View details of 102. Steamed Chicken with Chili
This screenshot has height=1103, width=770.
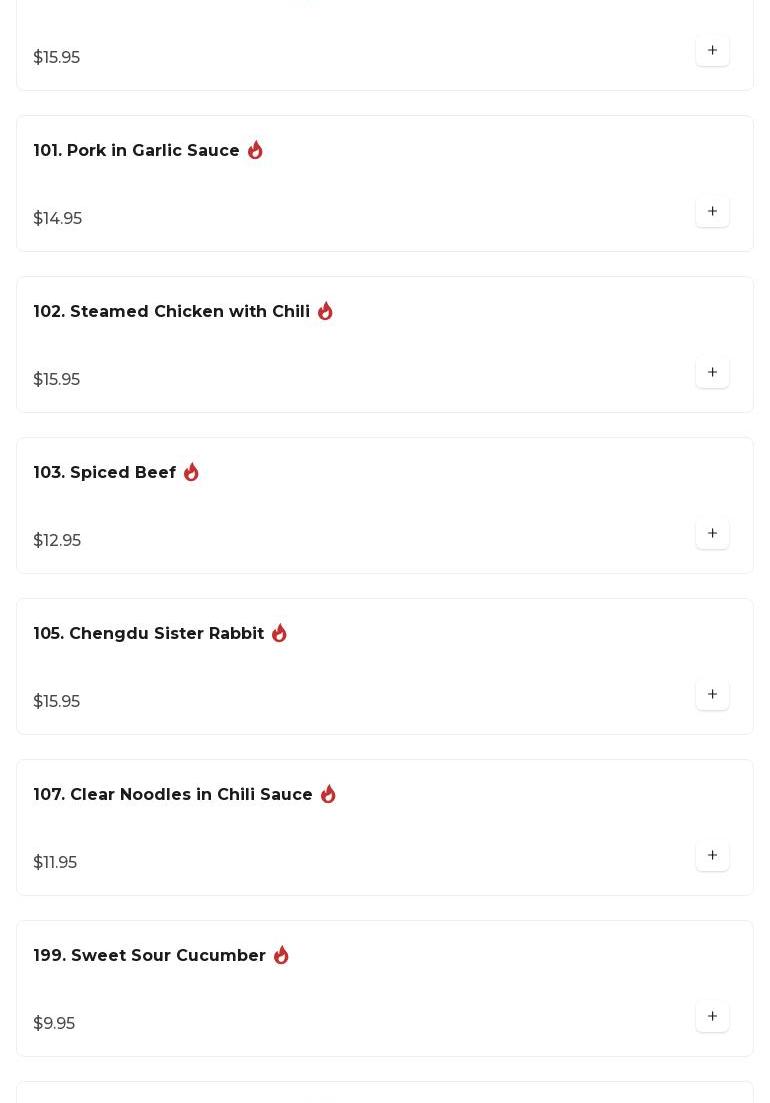point(172,312)
